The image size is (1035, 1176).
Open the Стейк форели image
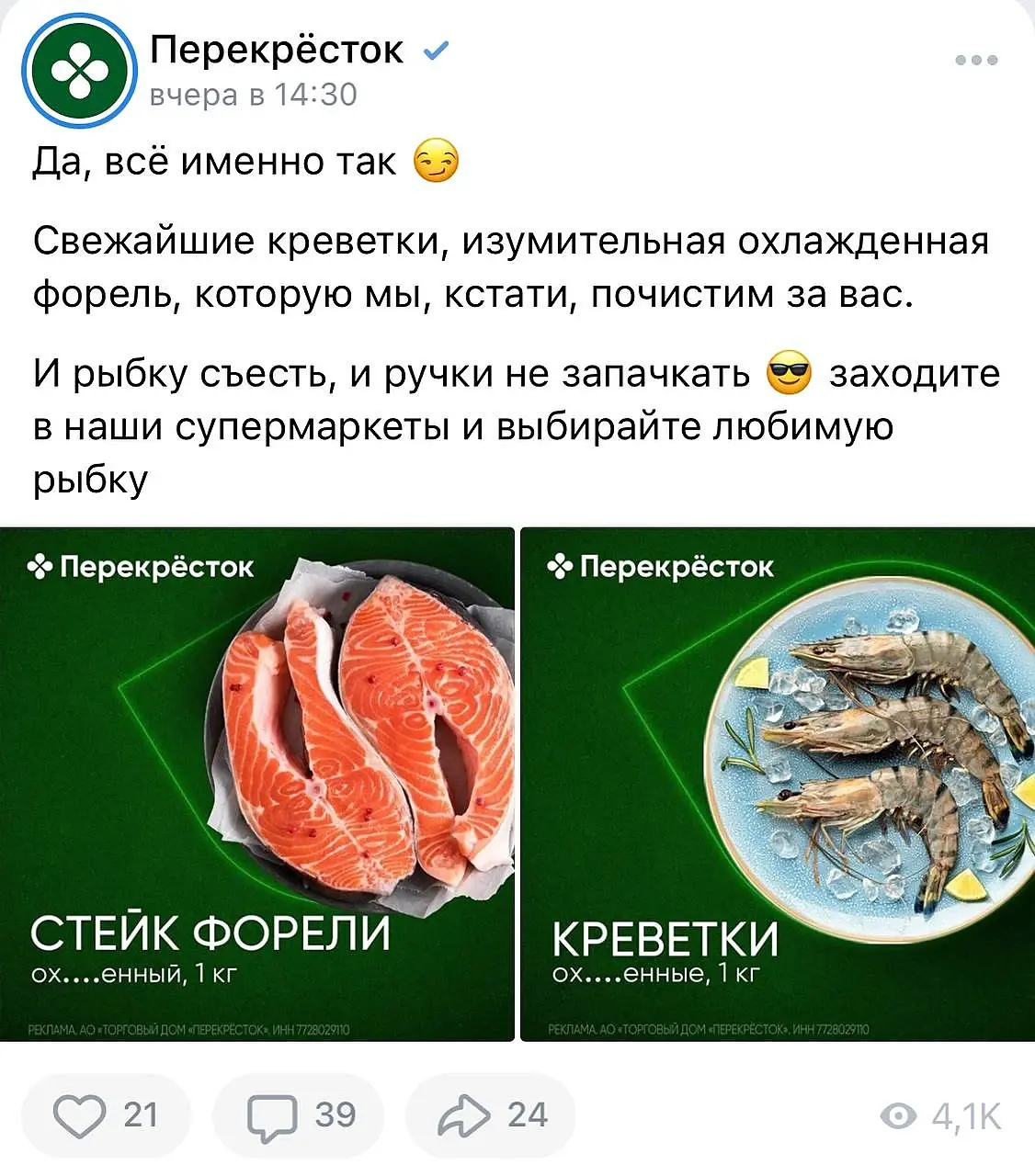257,784
